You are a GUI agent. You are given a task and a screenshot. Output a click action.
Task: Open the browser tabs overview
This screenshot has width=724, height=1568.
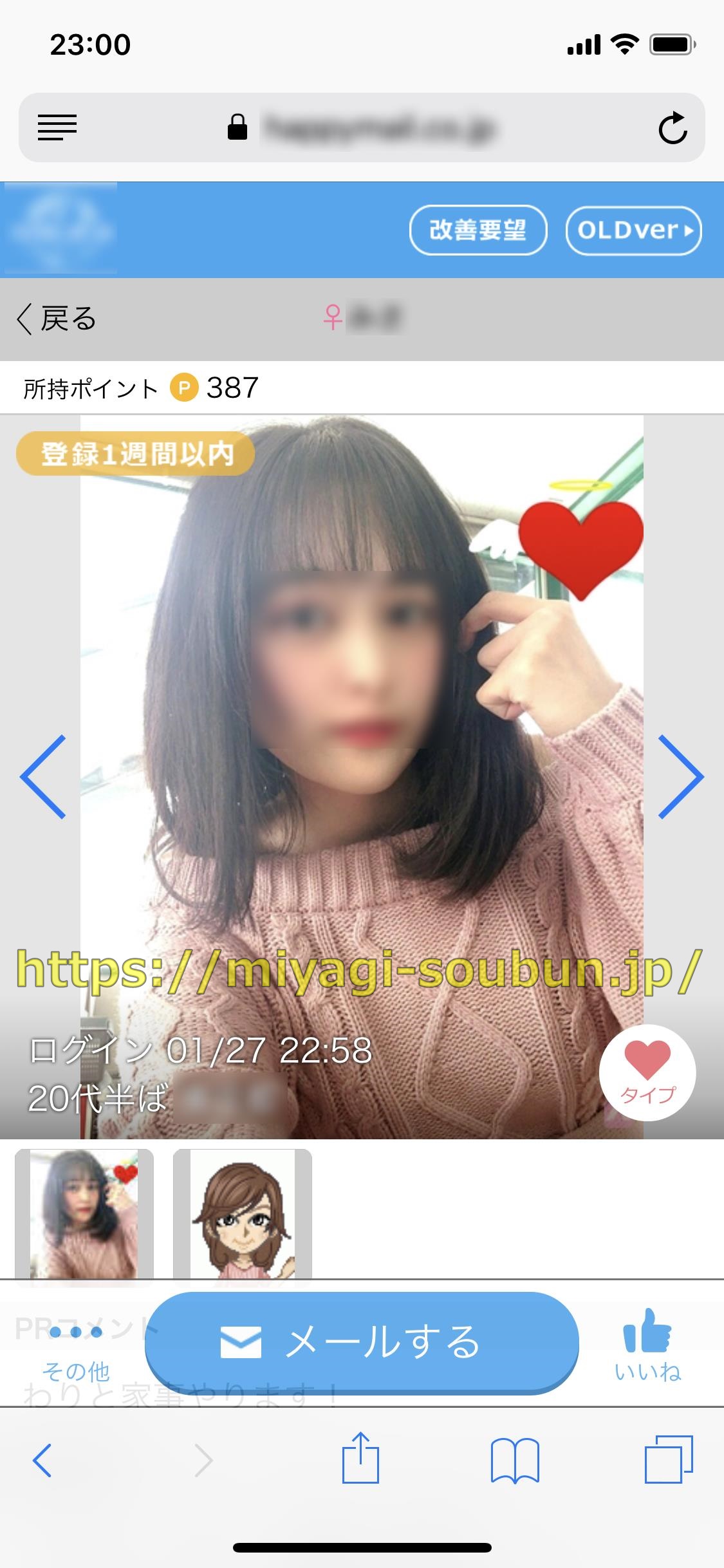669,1459
